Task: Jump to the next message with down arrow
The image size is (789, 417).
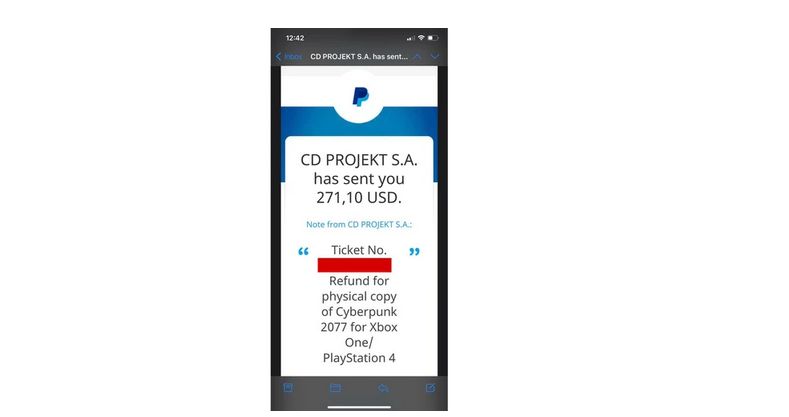Action: [435, 57]
